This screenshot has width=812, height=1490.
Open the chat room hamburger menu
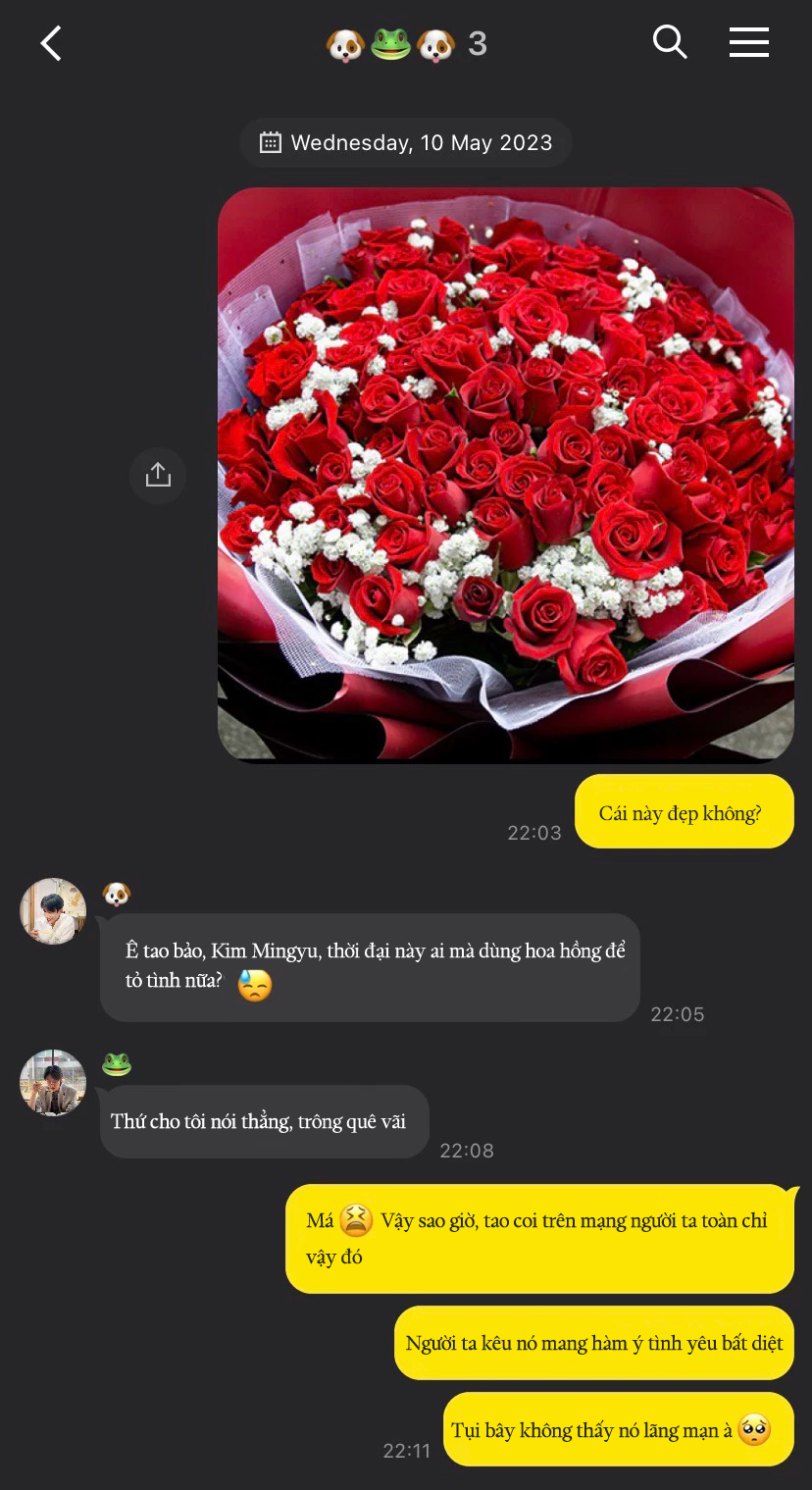(748, 42)
